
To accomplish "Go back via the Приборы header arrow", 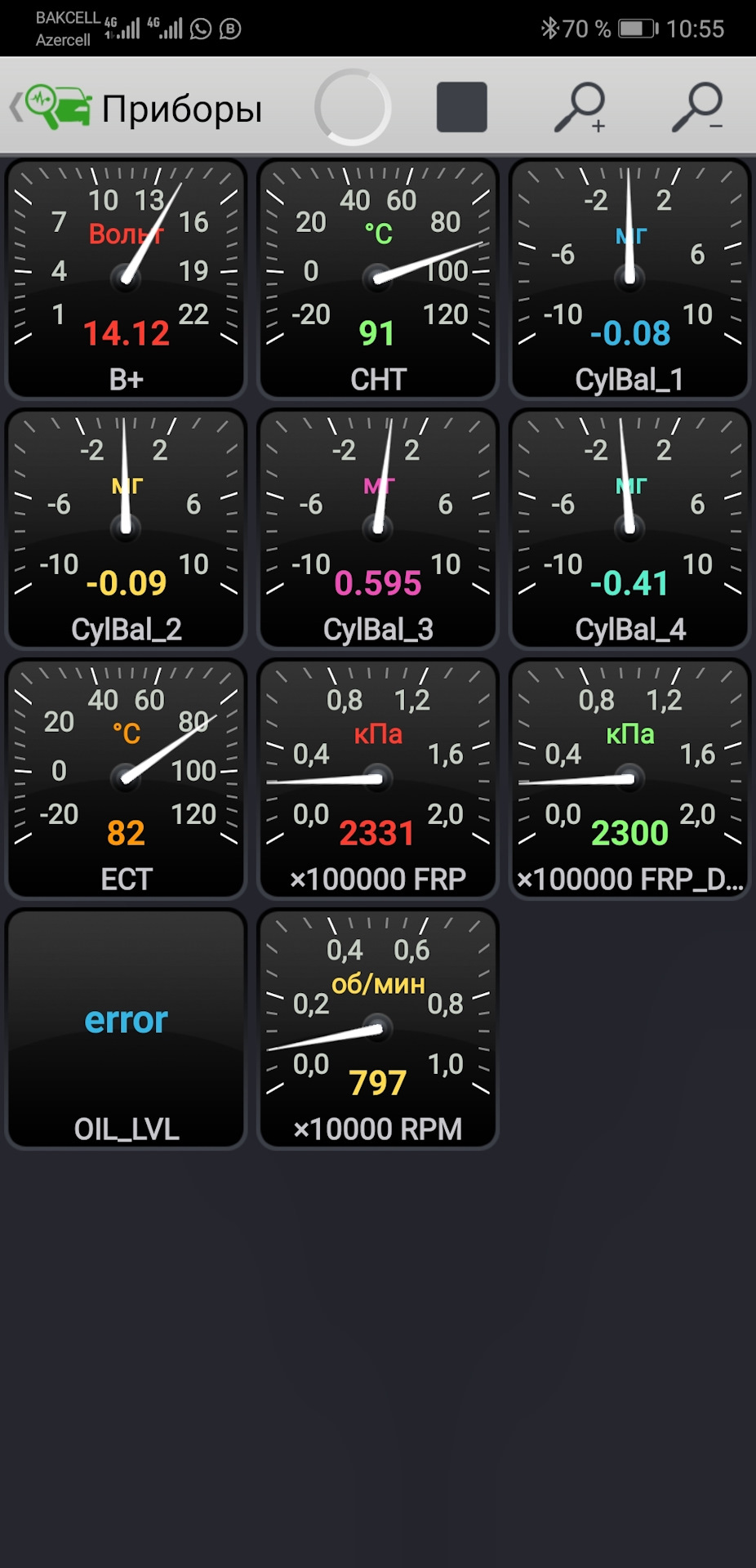I will tap(16, 107).
